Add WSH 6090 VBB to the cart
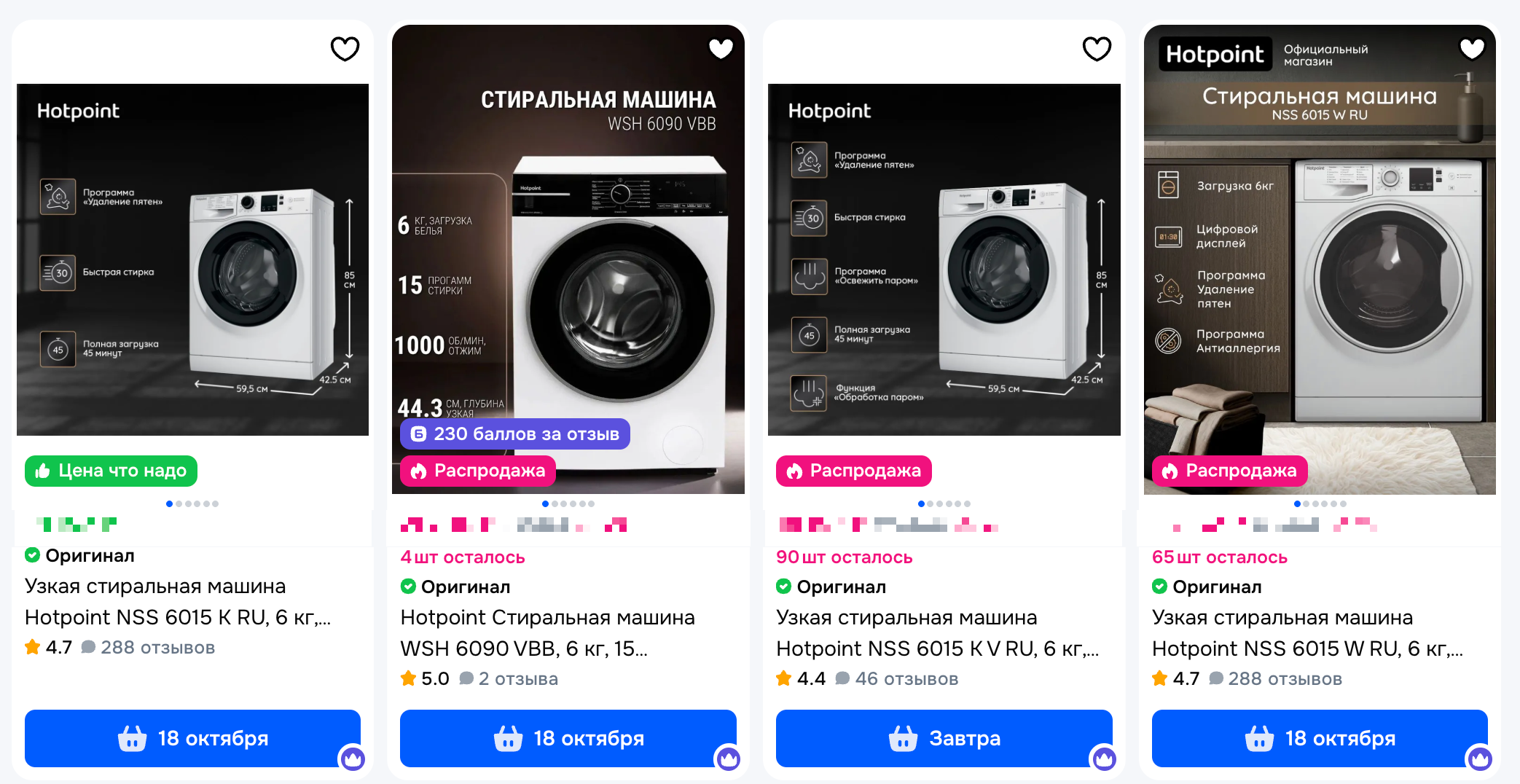 coord(568,738)
